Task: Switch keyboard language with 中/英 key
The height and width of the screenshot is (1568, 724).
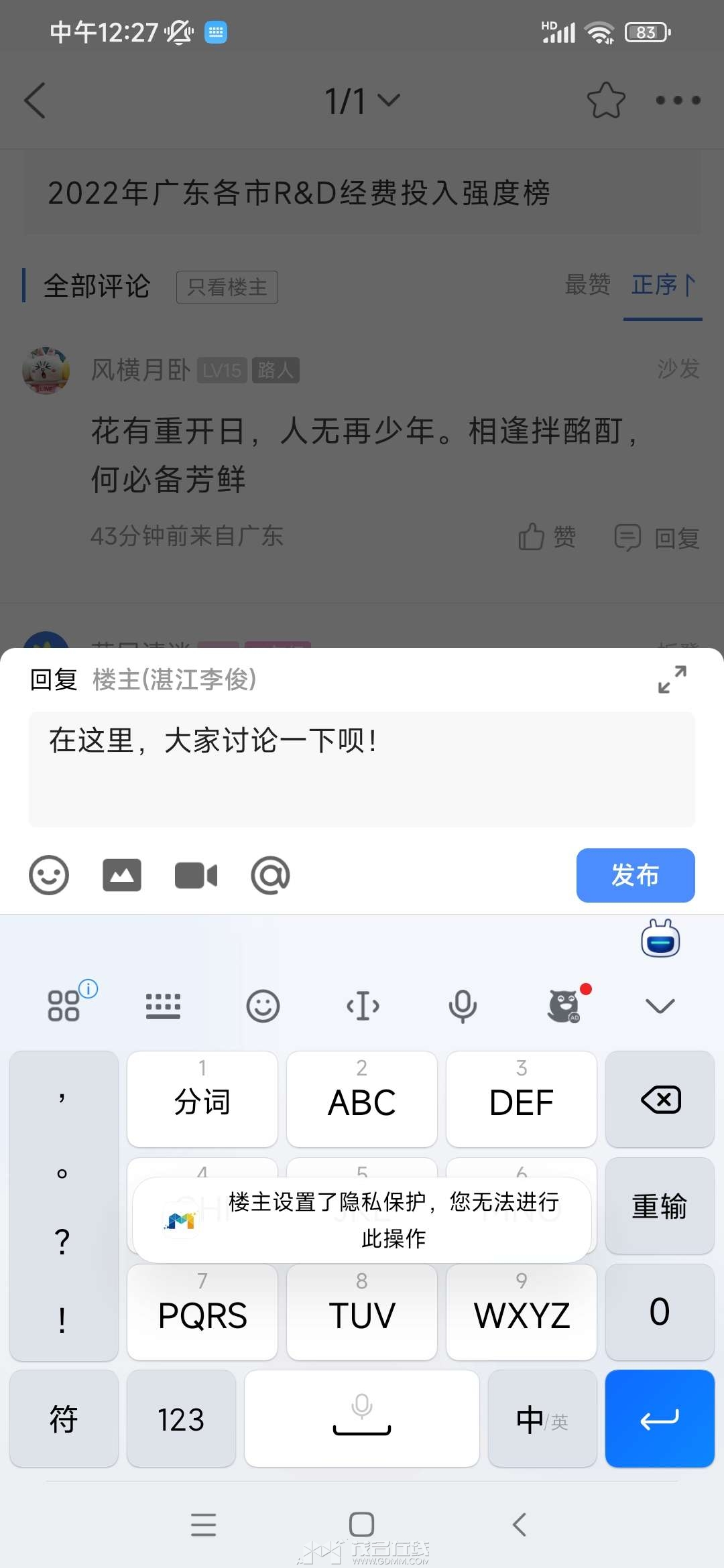Action: click(x=542, y=1419)
